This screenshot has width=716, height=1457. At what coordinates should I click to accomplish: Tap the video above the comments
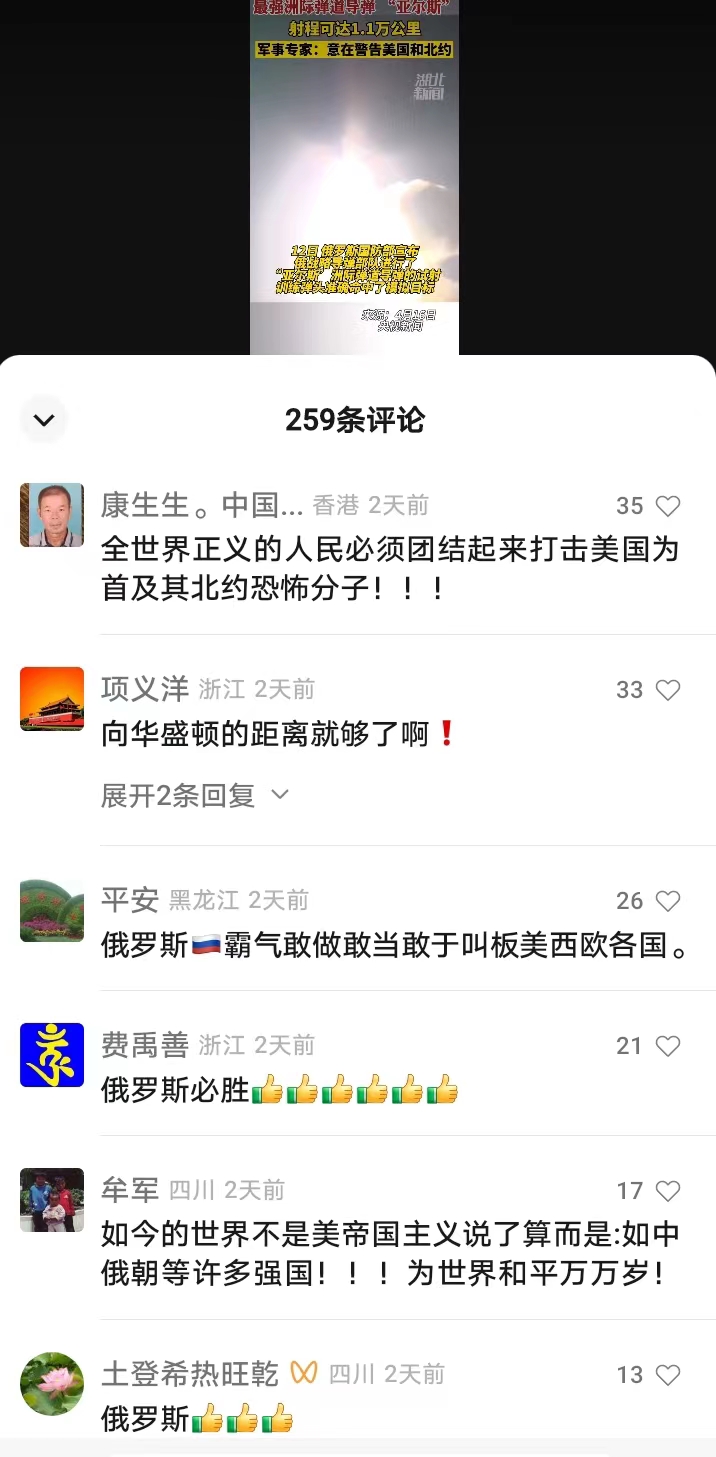(x=354, y=177)
